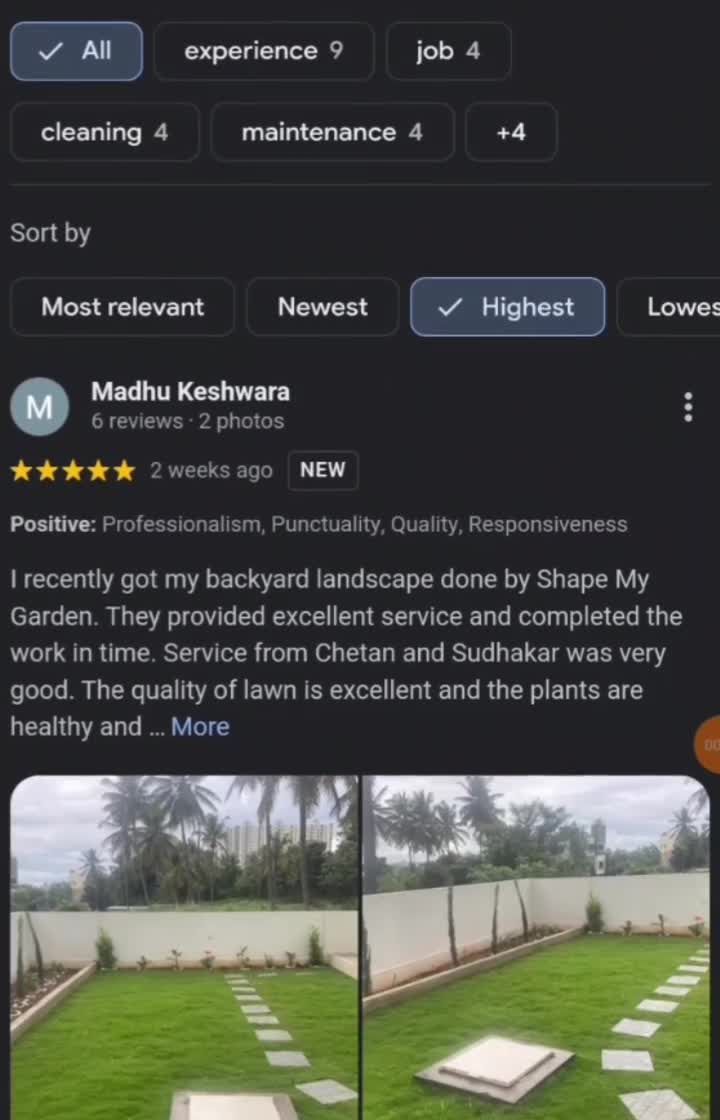The height and width of the screenshot is (1120, 720).
Task: Open Madhu Keshwara's reviewer profile
Action: pos(190,392)
